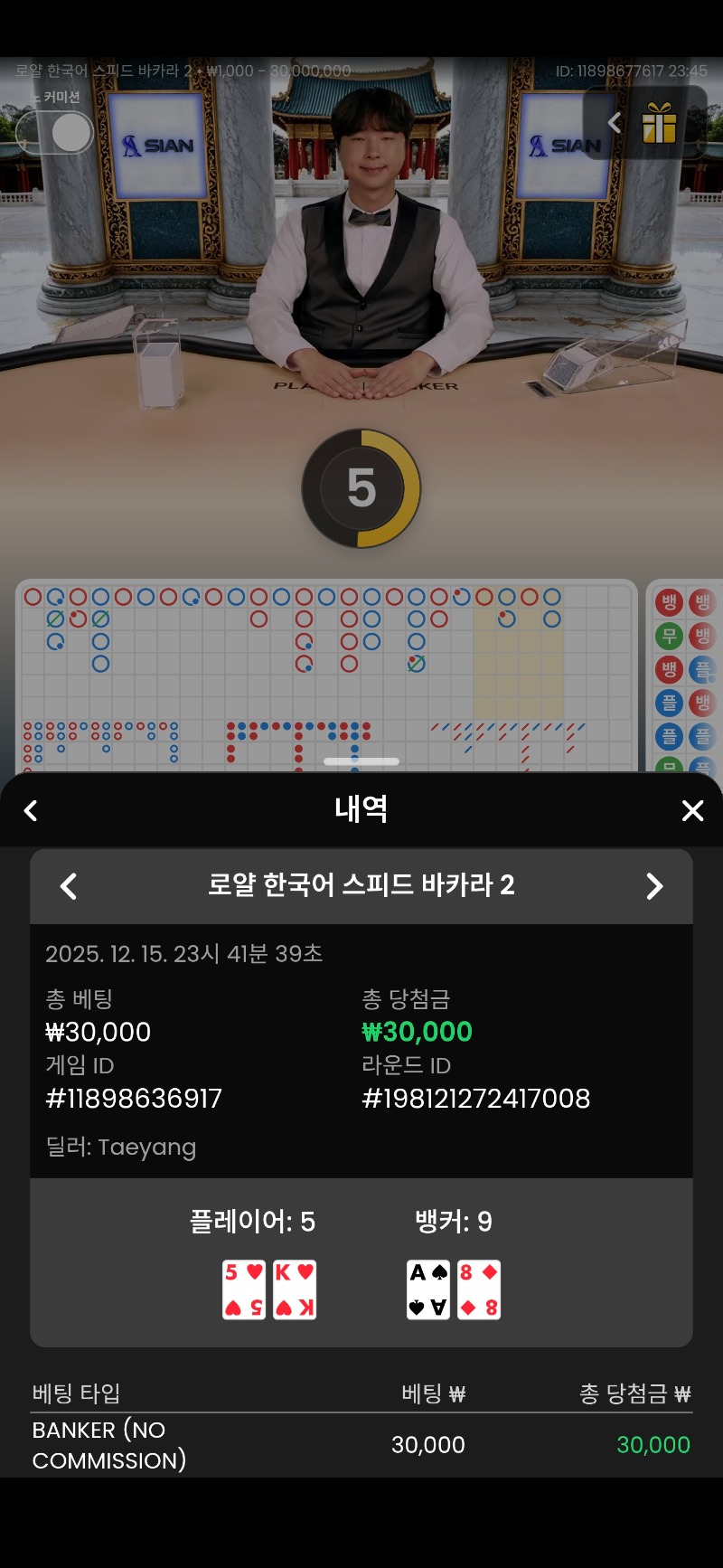Open the gift box icon

[x=660, y=123]
